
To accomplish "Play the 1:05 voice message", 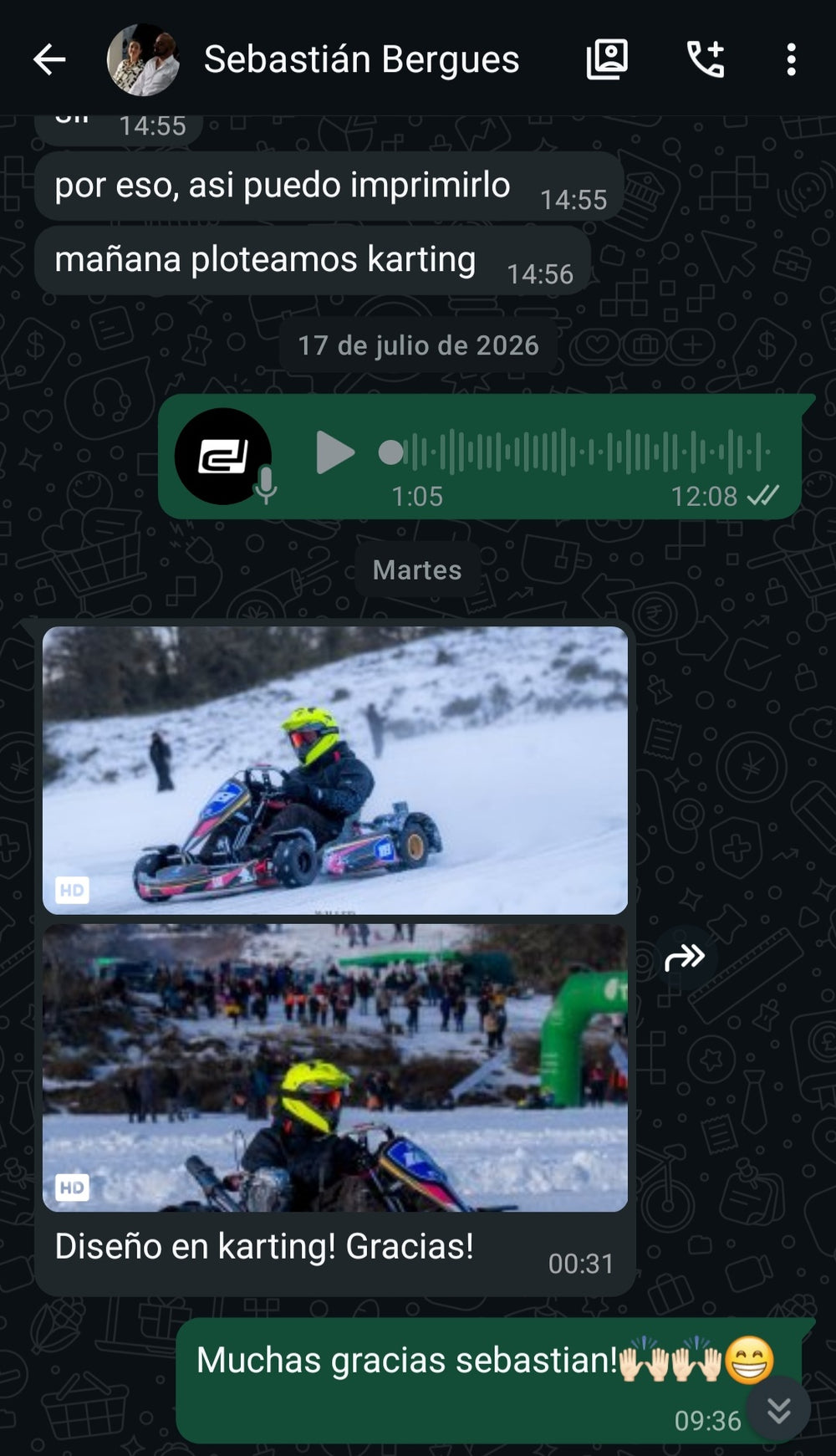I will tap(335, 452).
